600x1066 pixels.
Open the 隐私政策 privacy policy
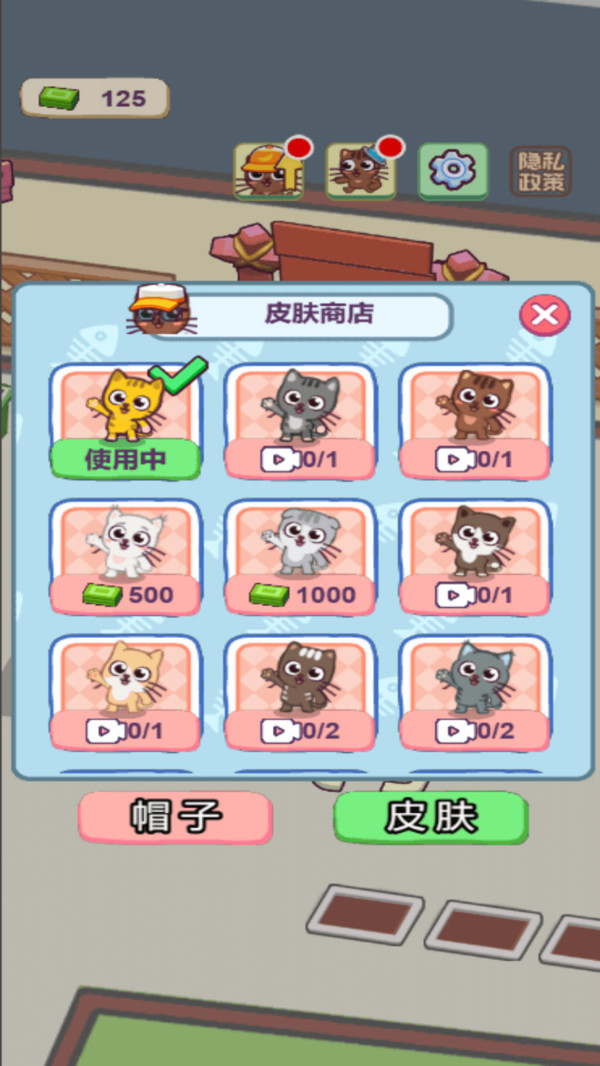tap(541, 171)
